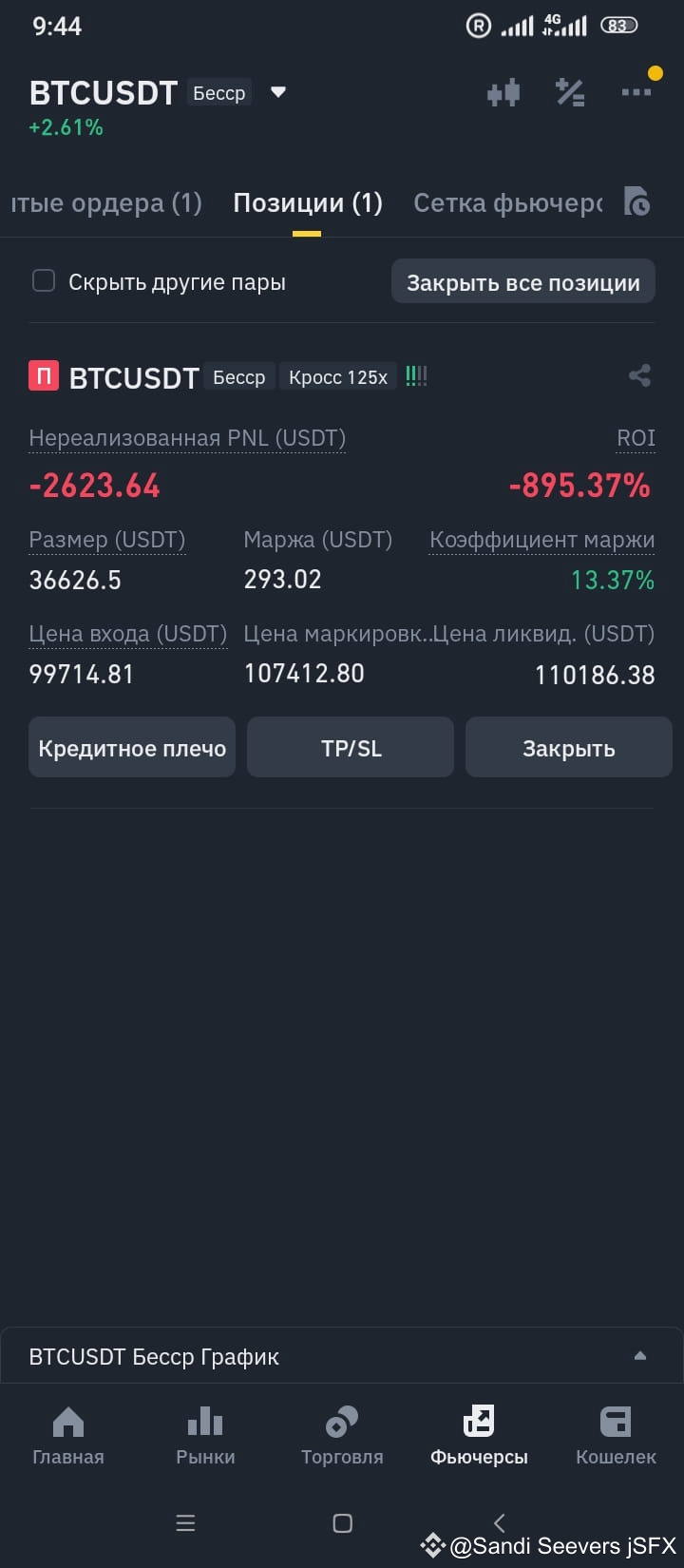The height and width of the screenshot is (1568, 684).
Task: Open the BTCUSDT pair selector dropdown
Action: pos(277,92)
